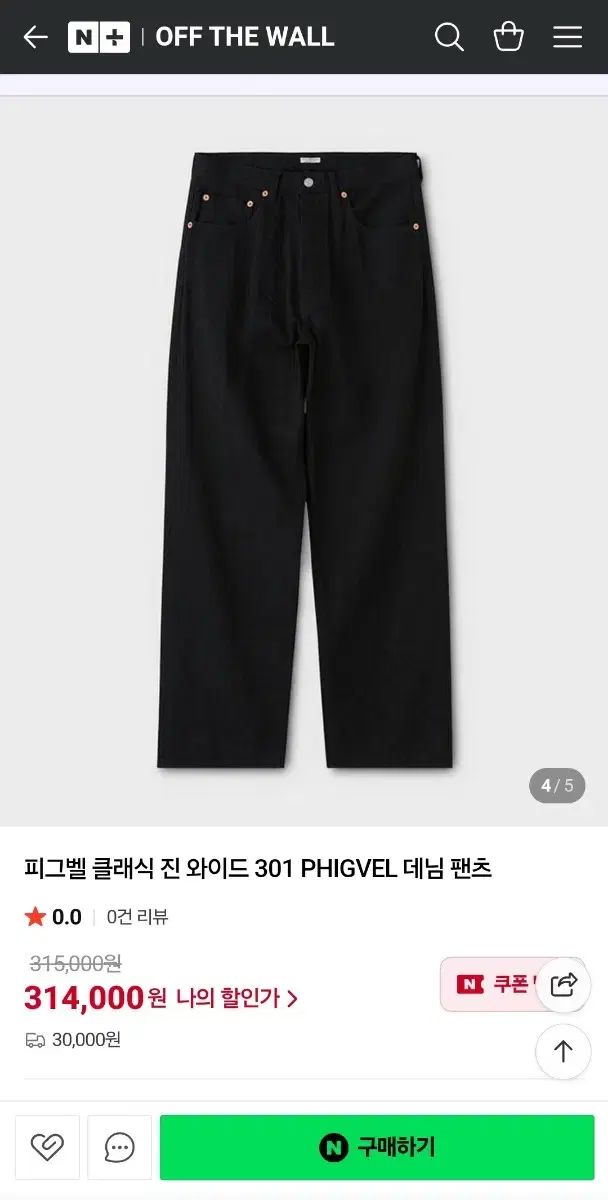Screen dimensions: 608x1200
Task: View 나의 할인가 discount details
Action: pyautogui.click(x=237, y=998)
